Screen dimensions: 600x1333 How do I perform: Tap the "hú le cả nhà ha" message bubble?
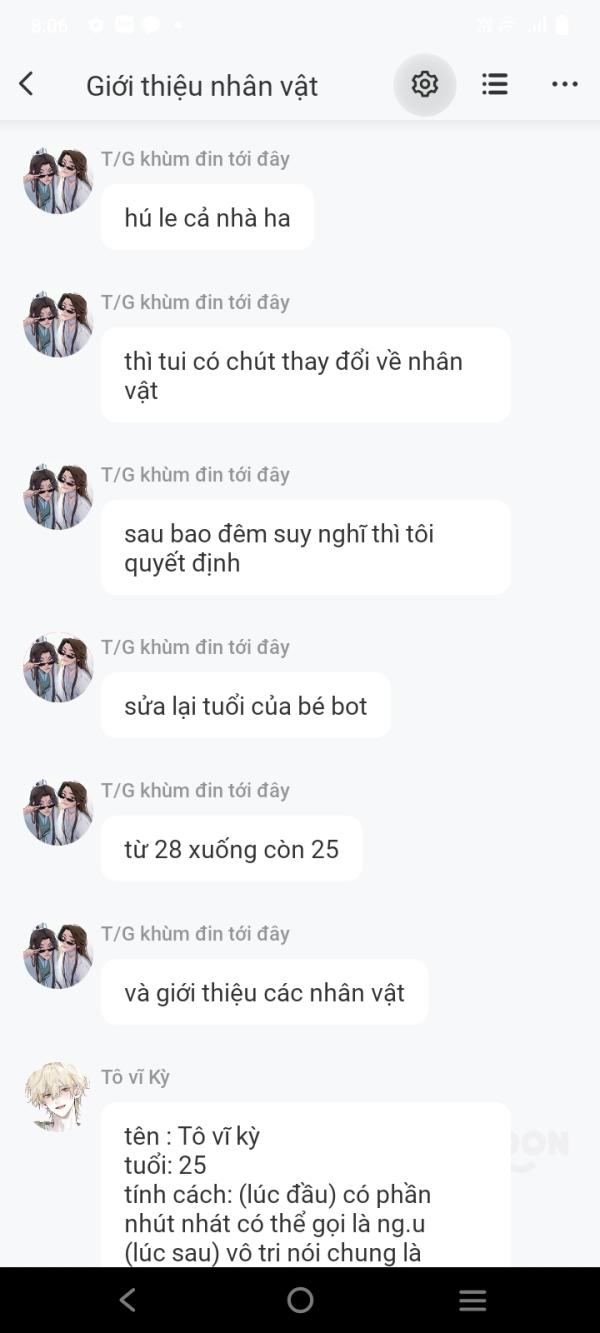pyautogui.click(x=207, y=217)
